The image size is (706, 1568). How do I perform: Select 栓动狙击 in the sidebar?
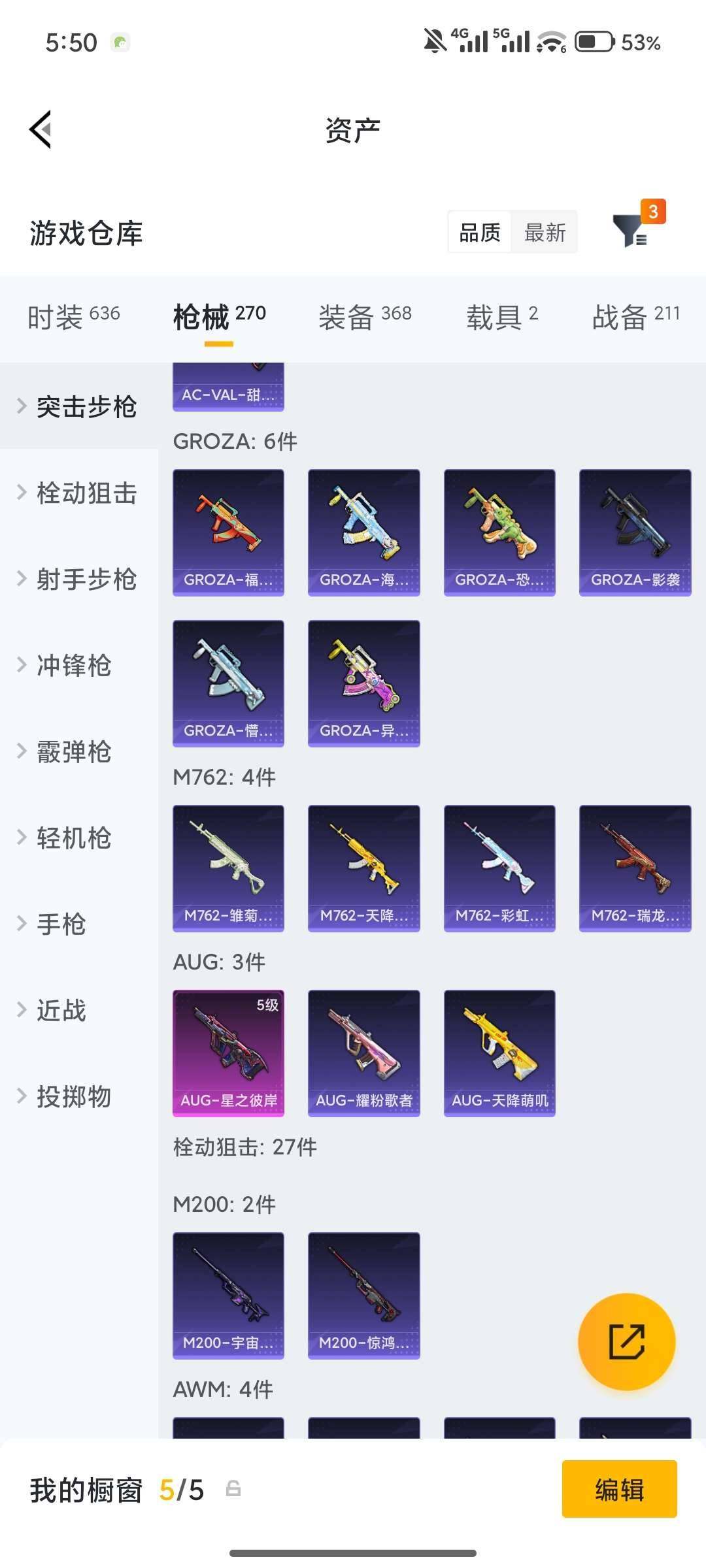pos(86,493)
